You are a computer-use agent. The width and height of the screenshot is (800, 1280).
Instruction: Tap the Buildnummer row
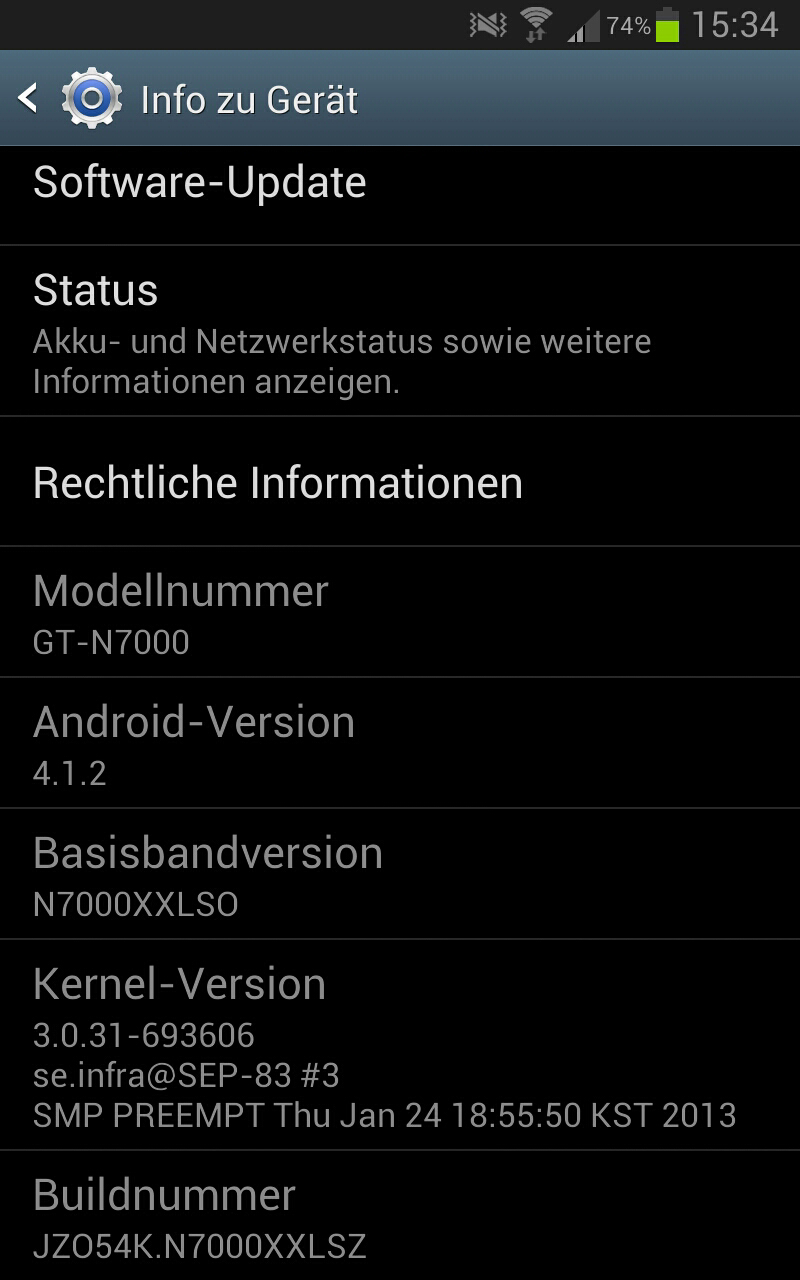pyautogui.click(x=400, y=1216)
